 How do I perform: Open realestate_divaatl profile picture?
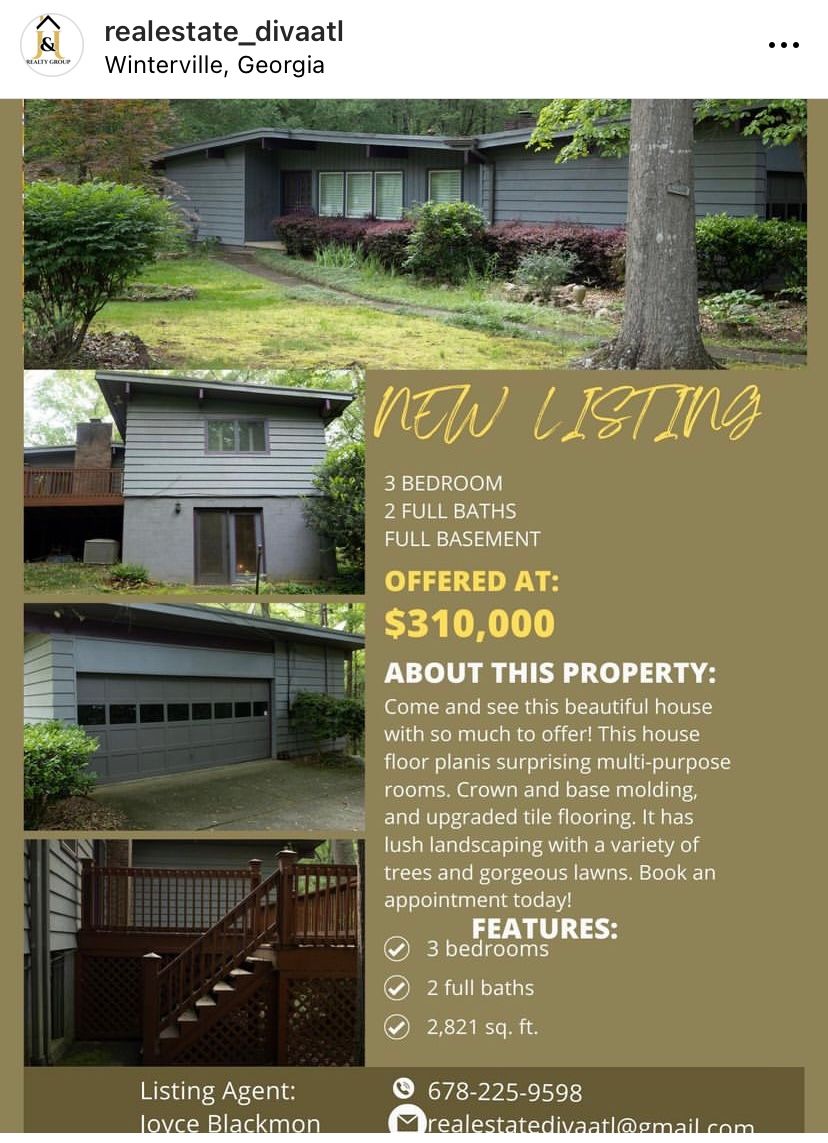(52, 45)
